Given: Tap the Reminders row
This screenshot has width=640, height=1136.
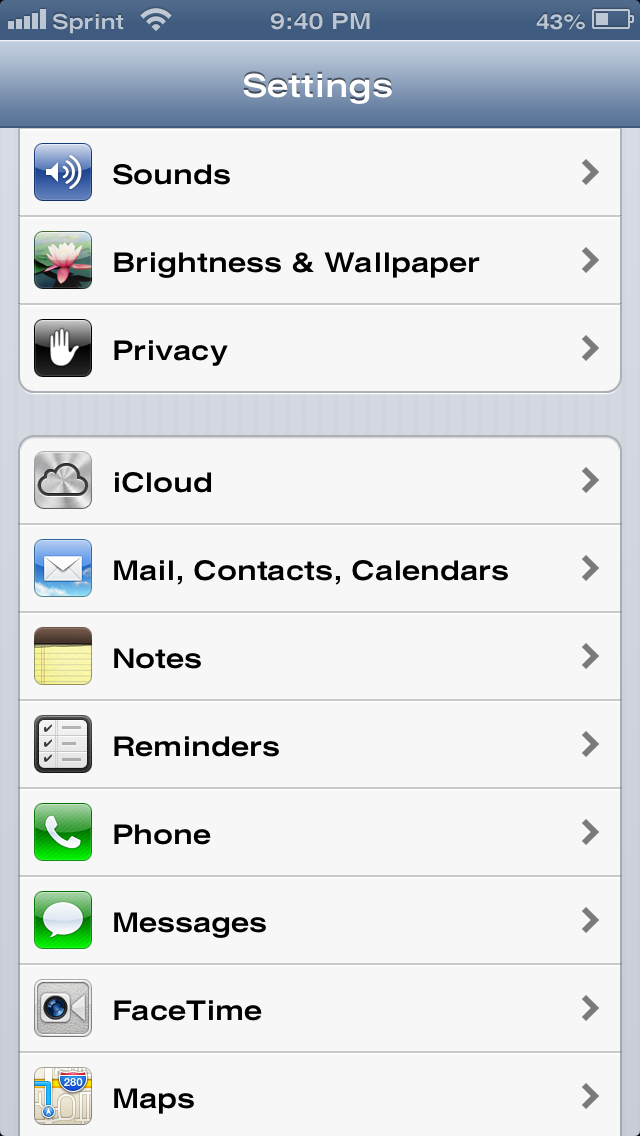Looking at the screenshot, I should click(x=320, y=745).
